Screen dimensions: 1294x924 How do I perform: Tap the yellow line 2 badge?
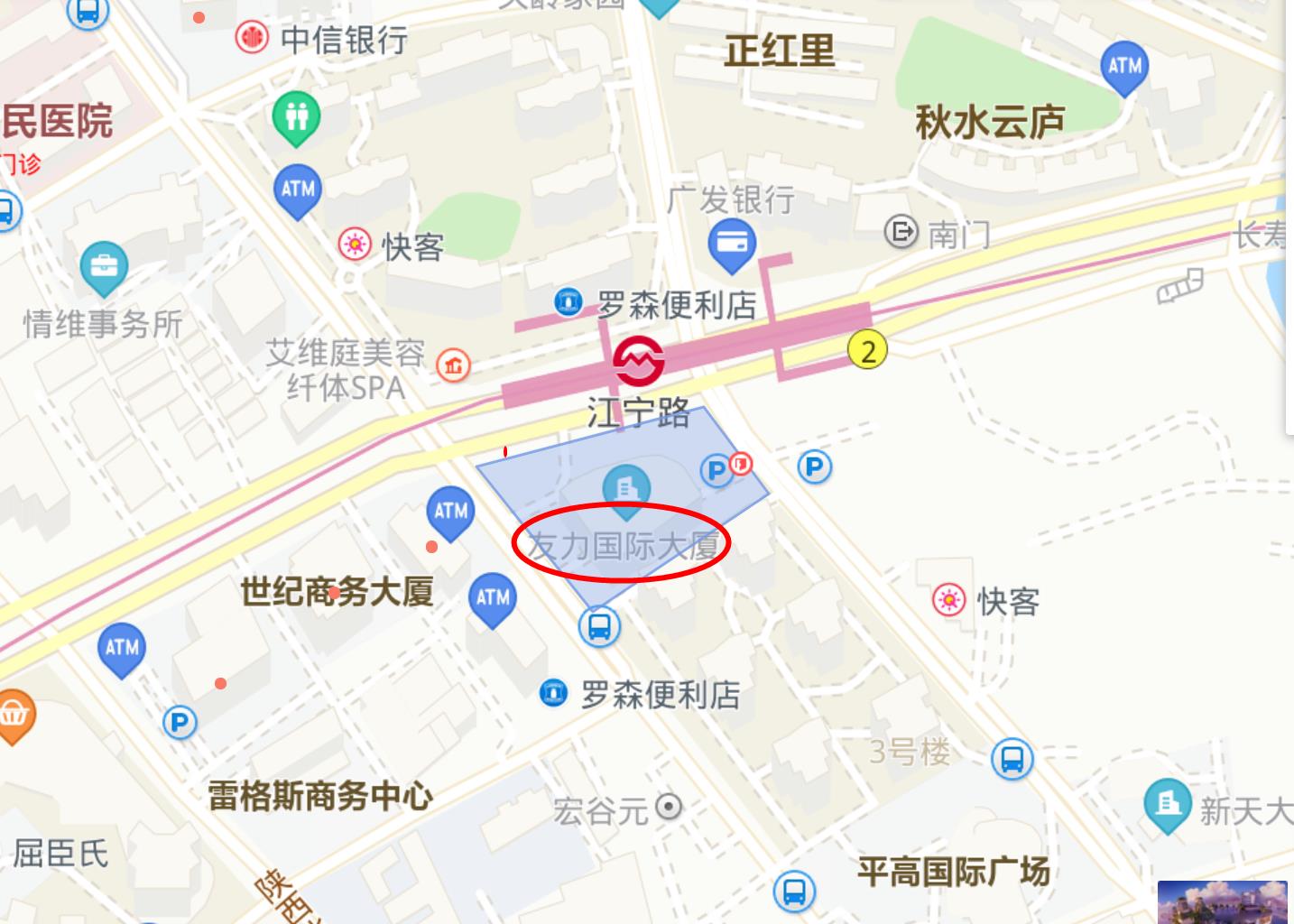click(867, 350)
